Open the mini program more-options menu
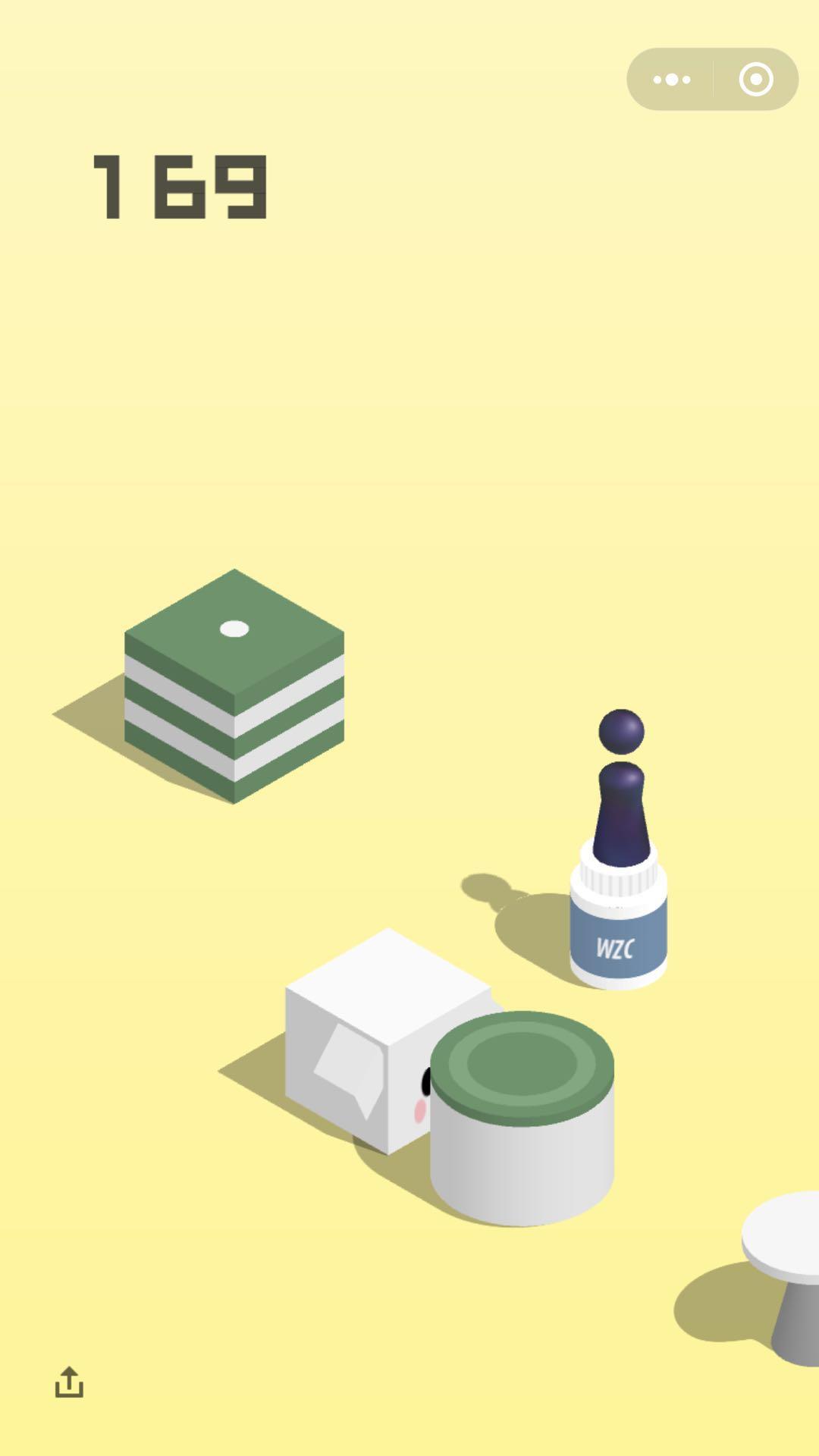819x1456 pixels. [x=671, y=80]
